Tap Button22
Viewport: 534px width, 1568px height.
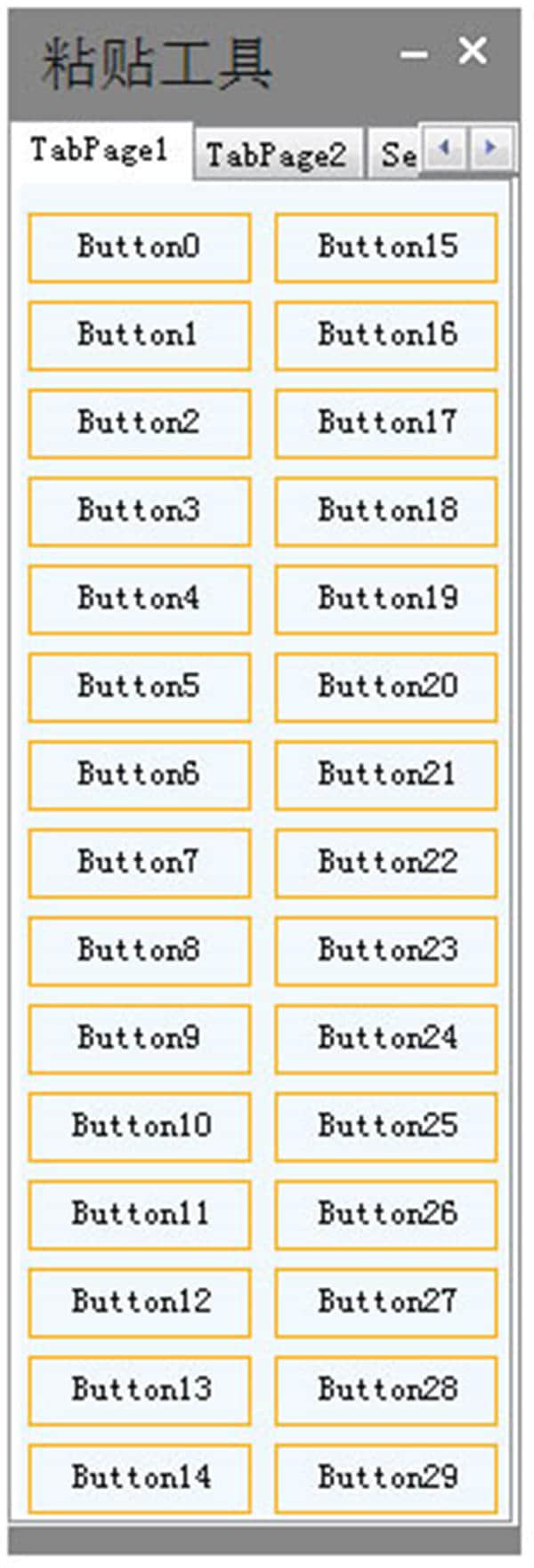coord(386,863)
